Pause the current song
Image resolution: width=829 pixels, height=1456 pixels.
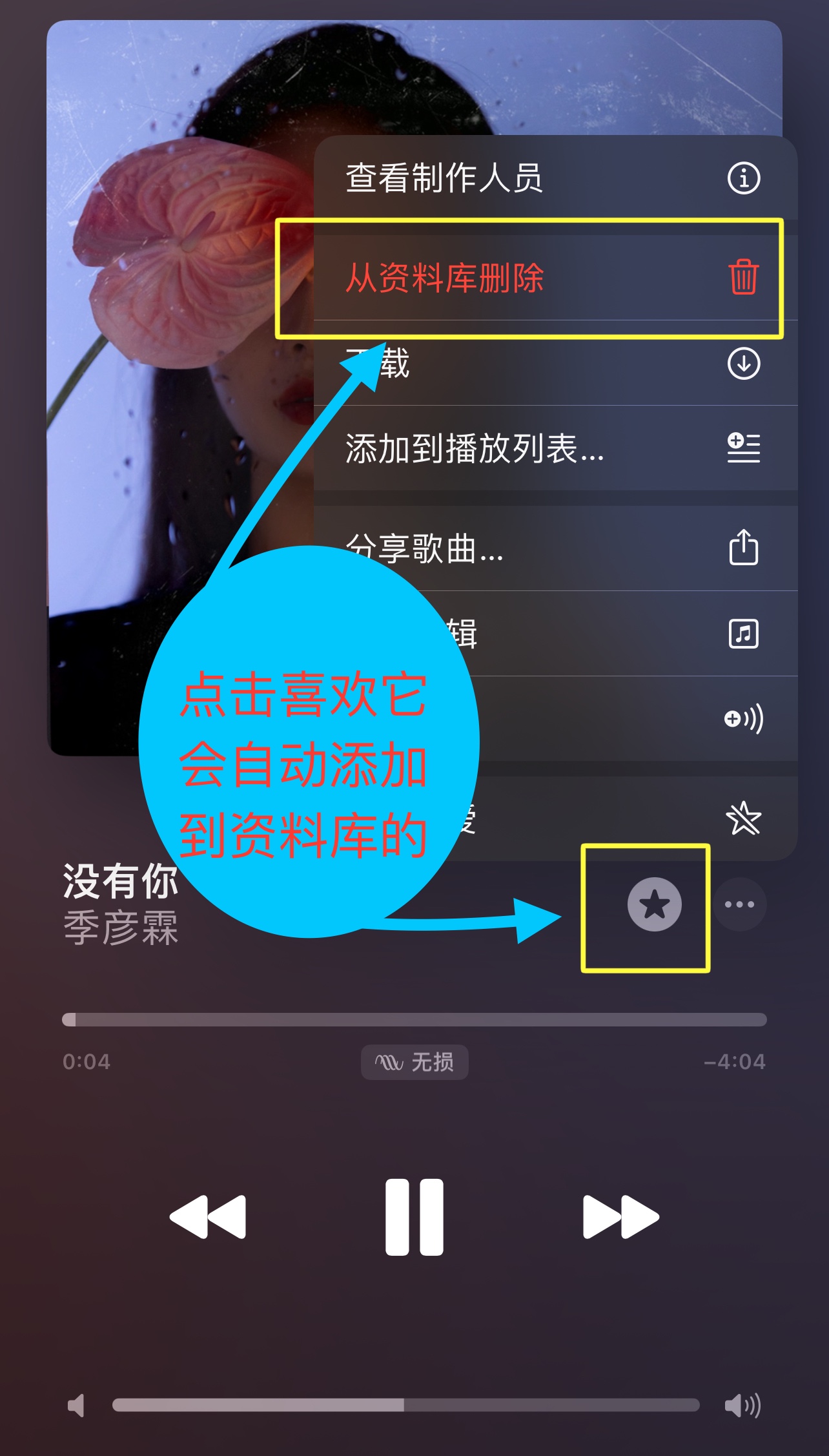pos(414,1217)
